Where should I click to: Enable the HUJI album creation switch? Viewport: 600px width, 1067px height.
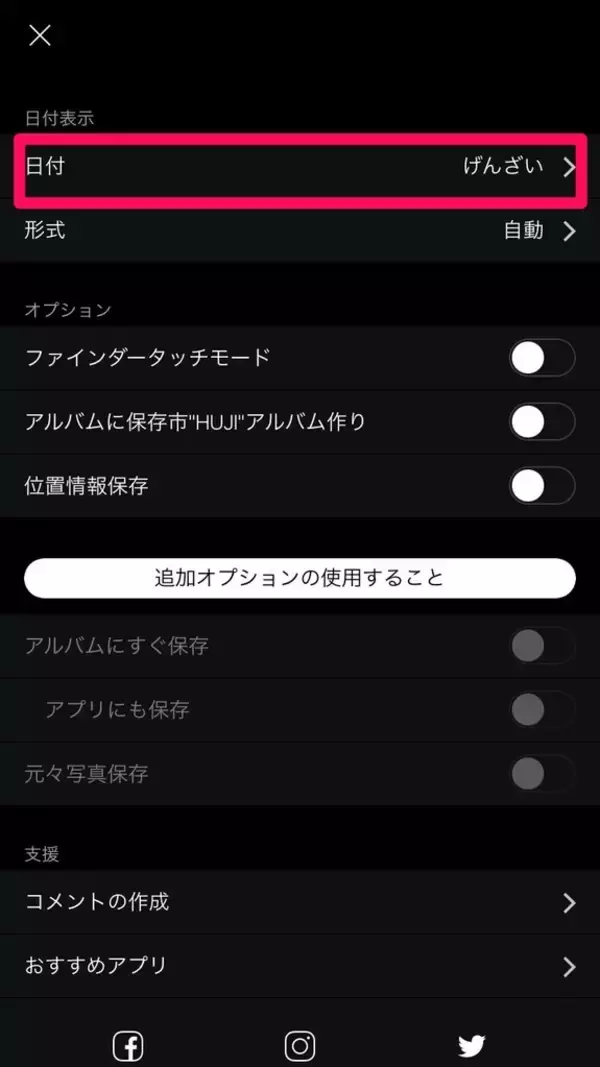click(x=542, y=422)
